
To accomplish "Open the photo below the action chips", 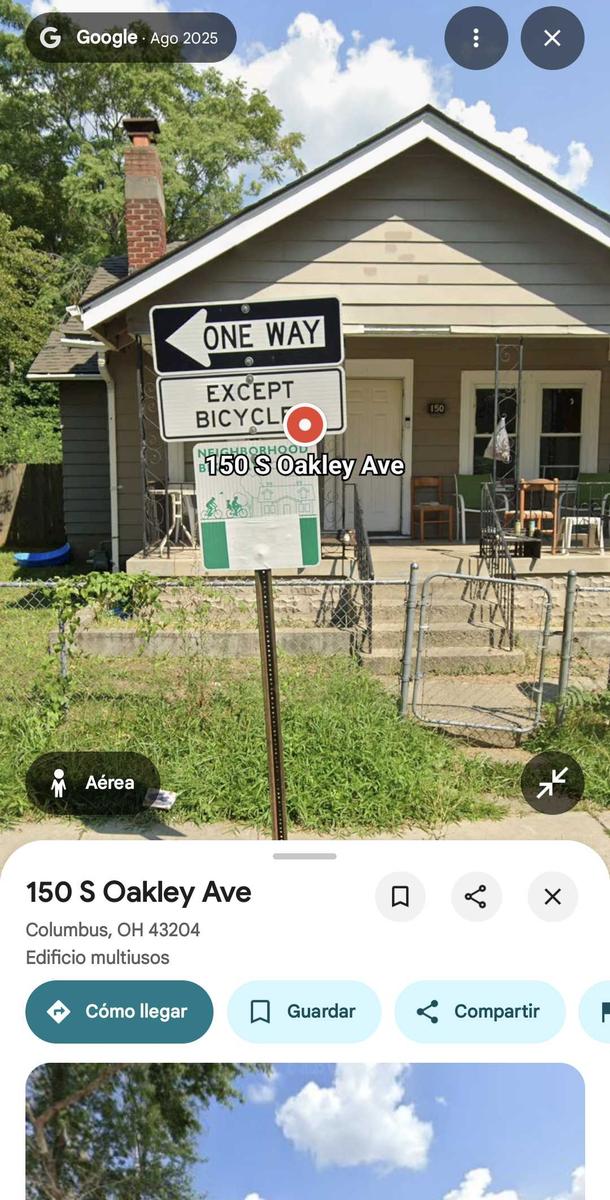I will pos(305,1130).
